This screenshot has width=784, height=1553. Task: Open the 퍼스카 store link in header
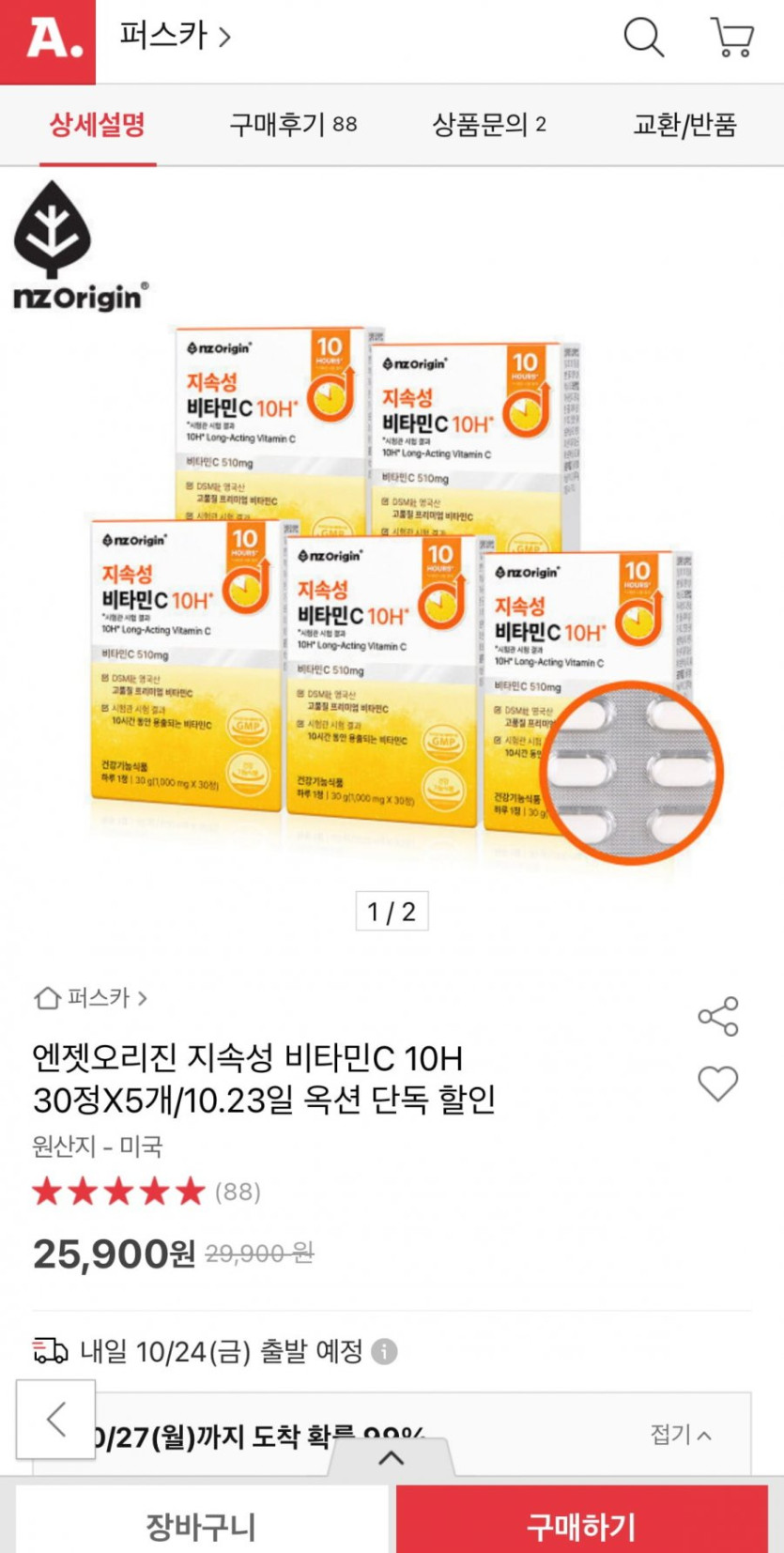(x=175, y=37)
